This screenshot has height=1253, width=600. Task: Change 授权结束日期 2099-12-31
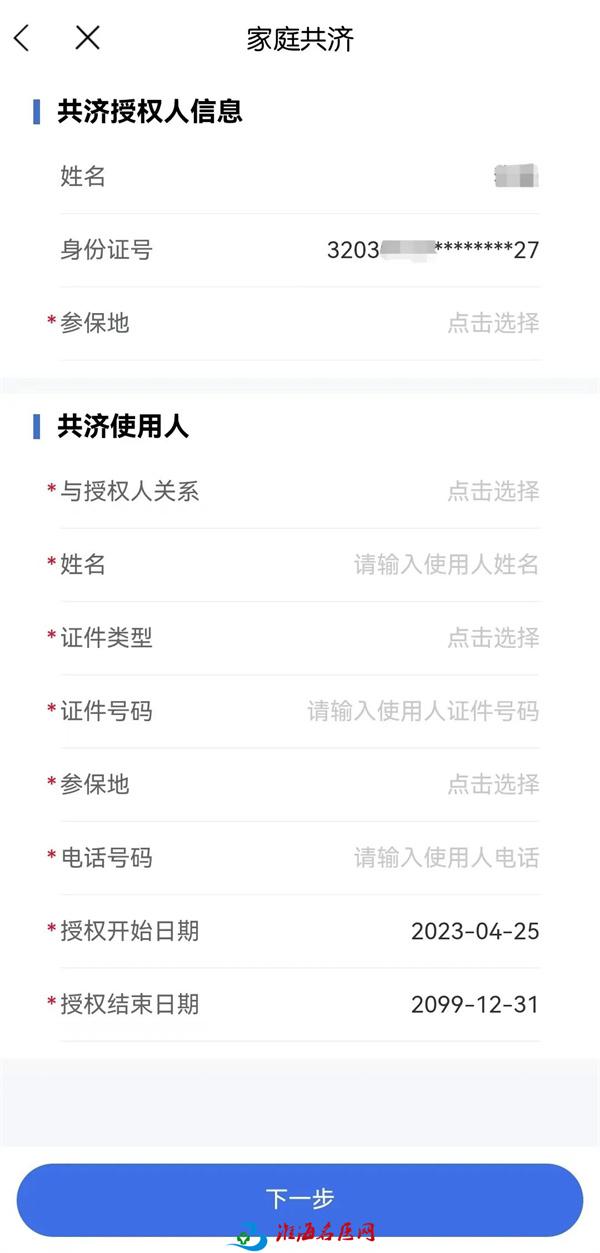click(x=300, y=1004)
